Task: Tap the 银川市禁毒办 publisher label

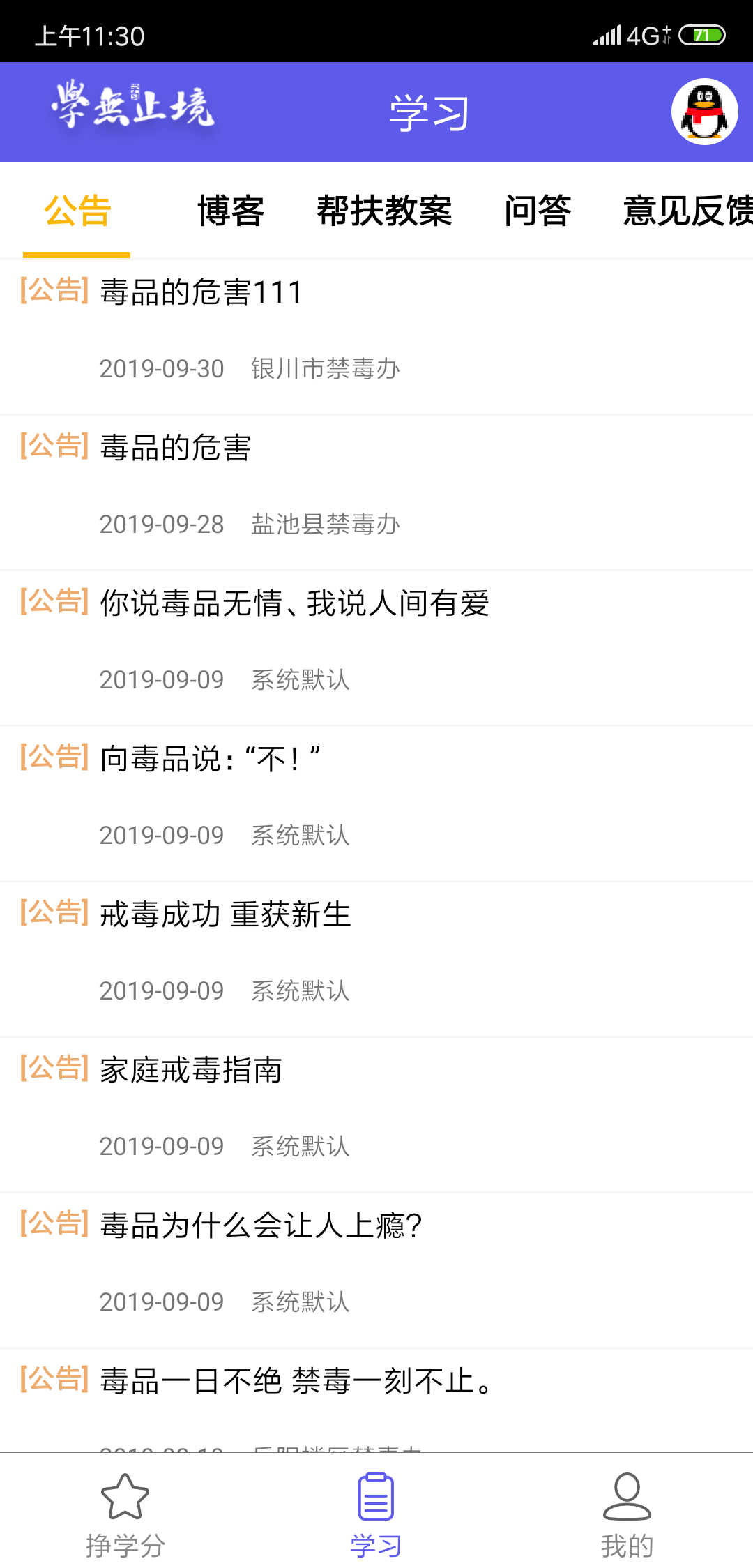Action: click(325, 370)
